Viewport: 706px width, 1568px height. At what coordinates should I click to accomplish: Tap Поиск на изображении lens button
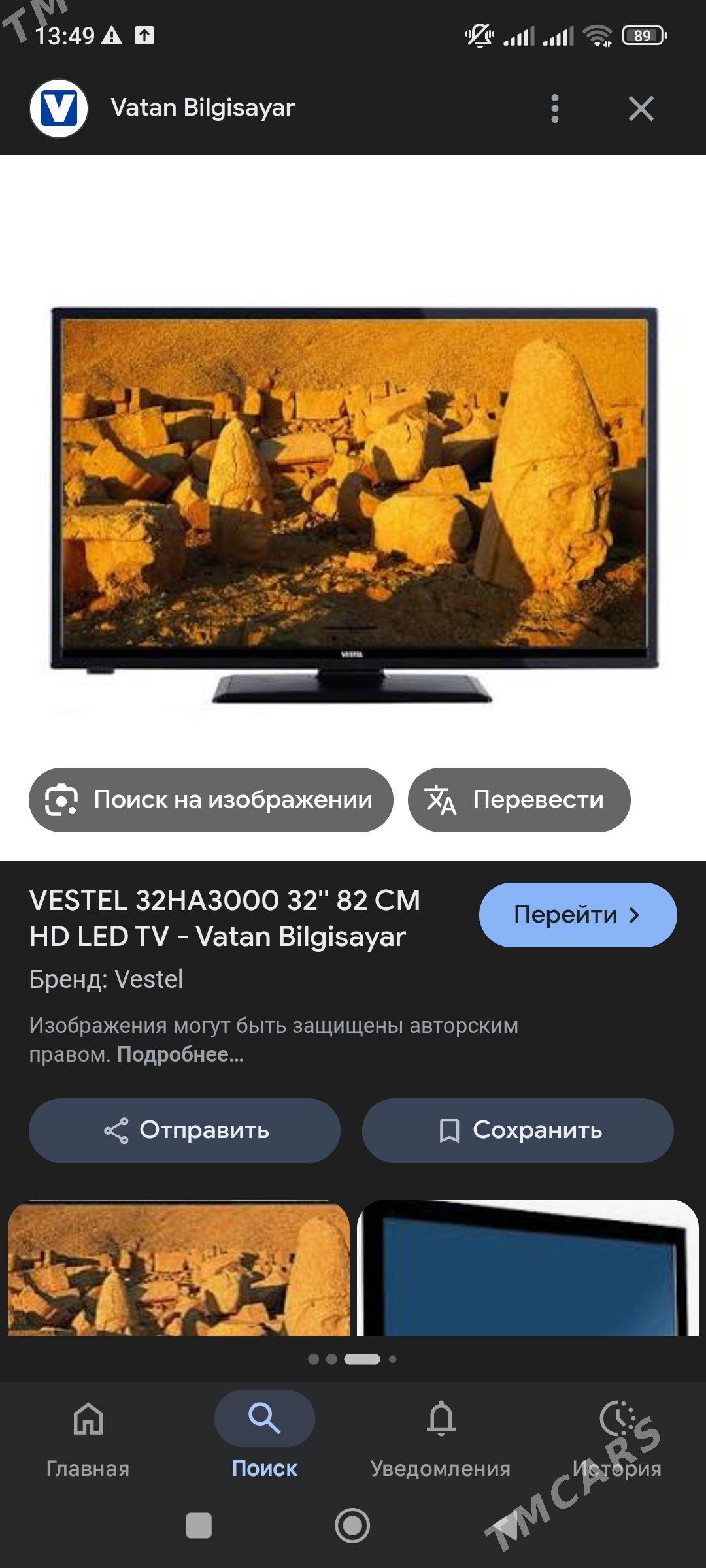point(210,800)
